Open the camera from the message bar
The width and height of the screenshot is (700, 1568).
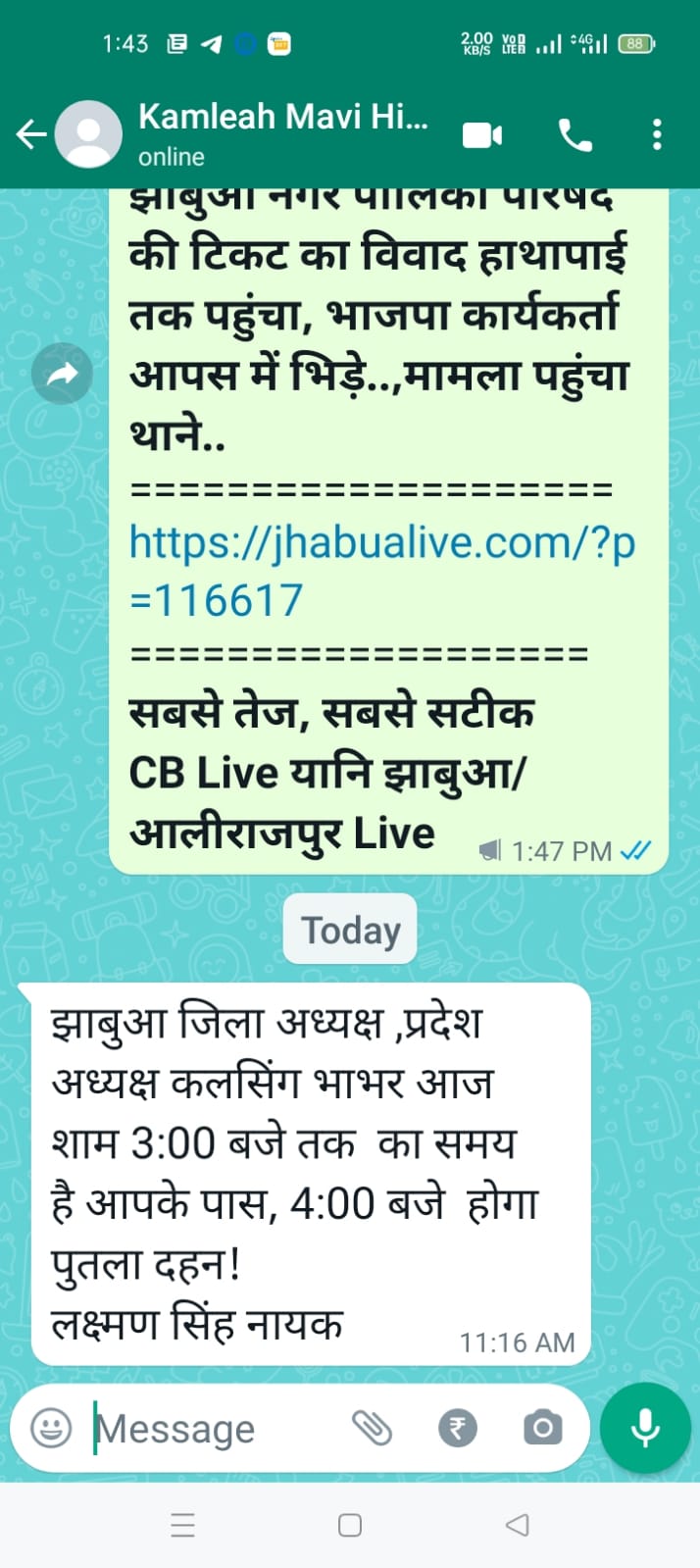[542, 1428]
